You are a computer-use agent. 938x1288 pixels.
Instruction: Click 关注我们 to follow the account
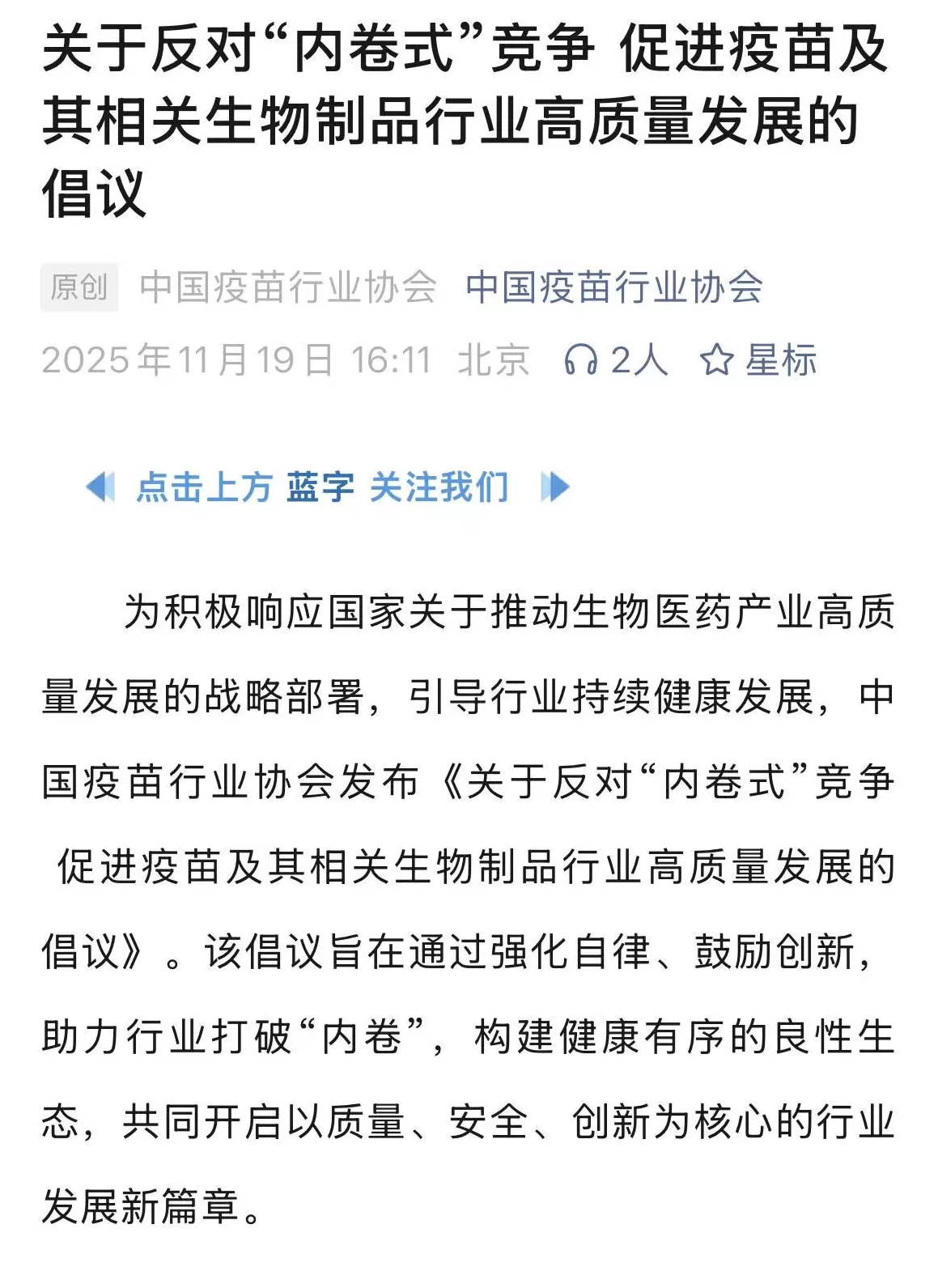[x=439, y=485]
